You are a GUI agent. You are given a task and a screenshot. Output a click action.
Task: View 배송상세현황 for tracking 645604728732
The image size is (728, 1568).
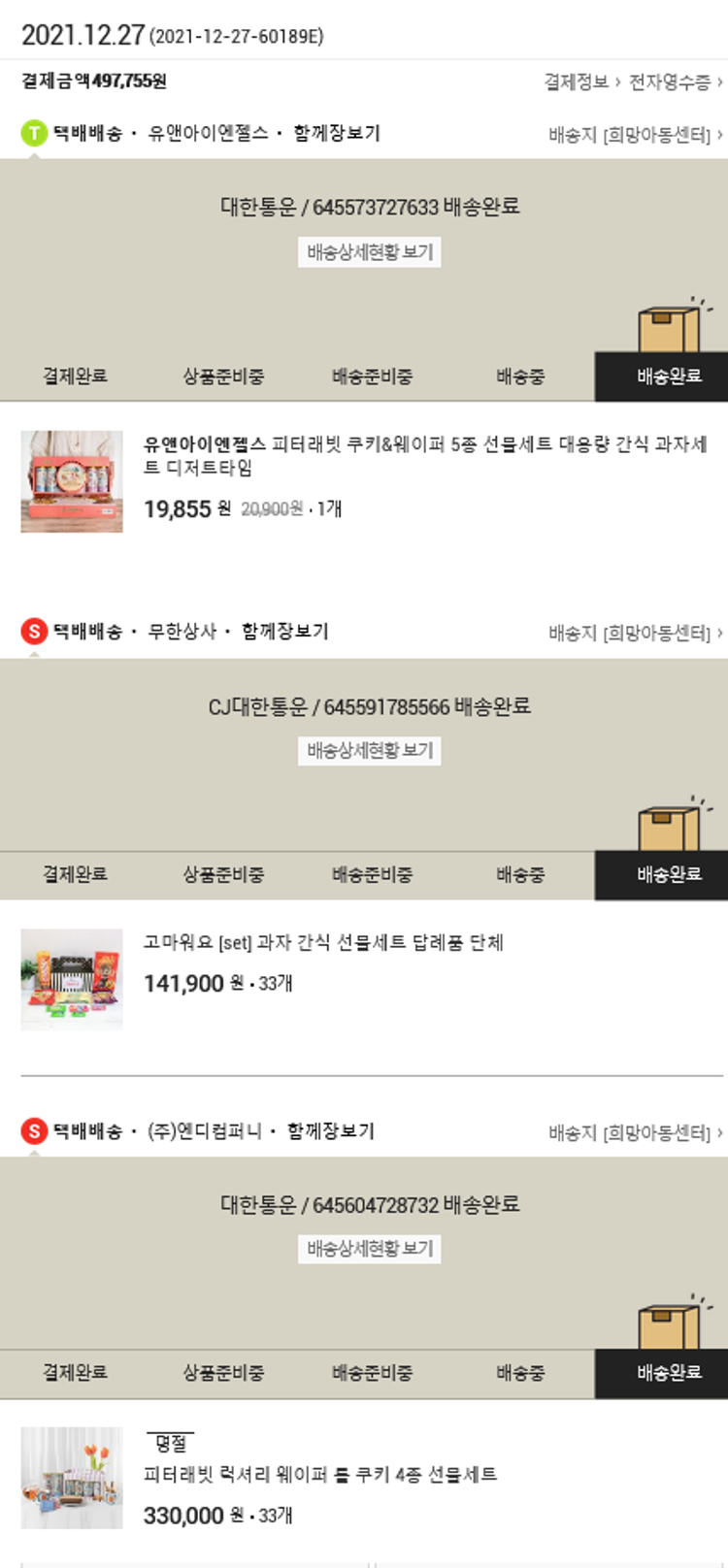point(370,1249)
